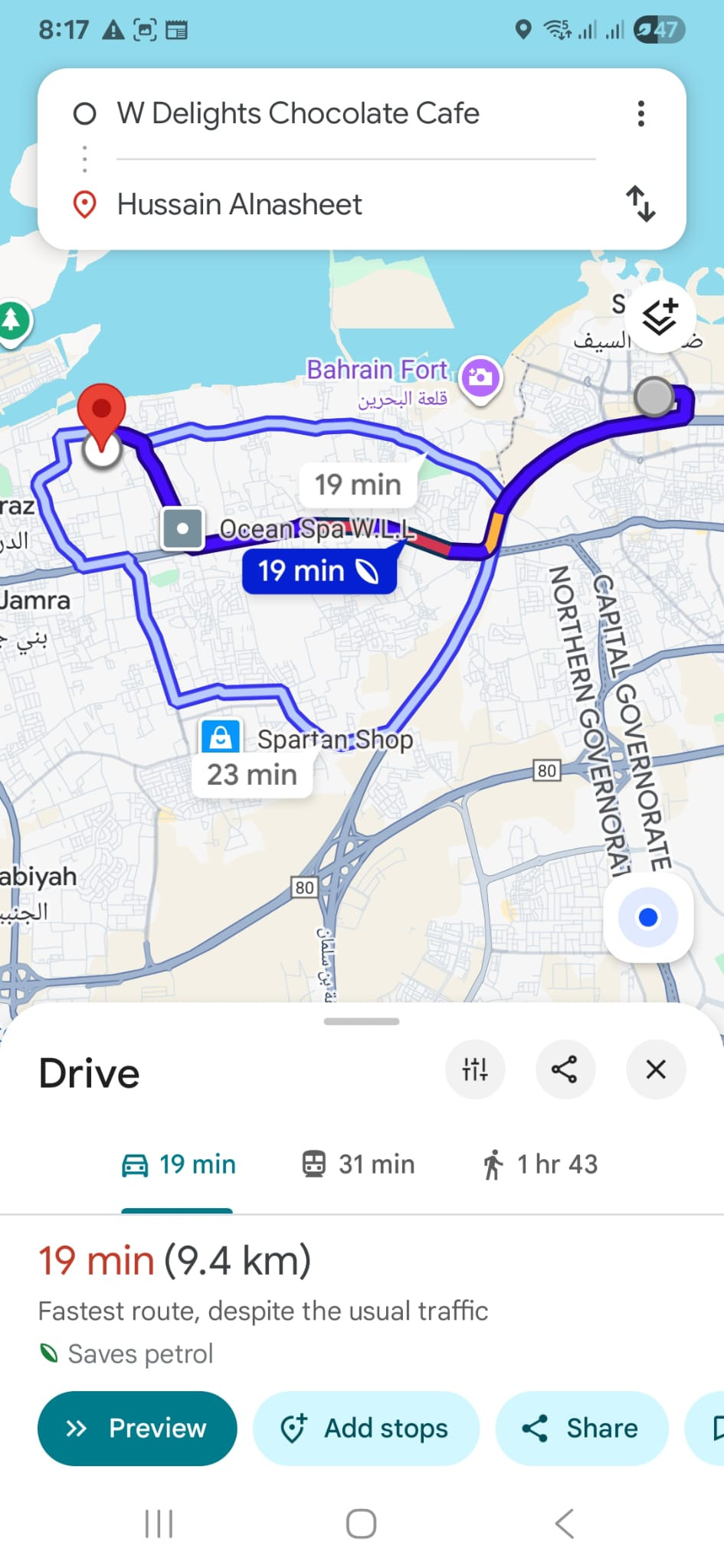Open the Spartan Shop map pin
The height and width of the screenshot is (1568, 724).
coord(221,737)
